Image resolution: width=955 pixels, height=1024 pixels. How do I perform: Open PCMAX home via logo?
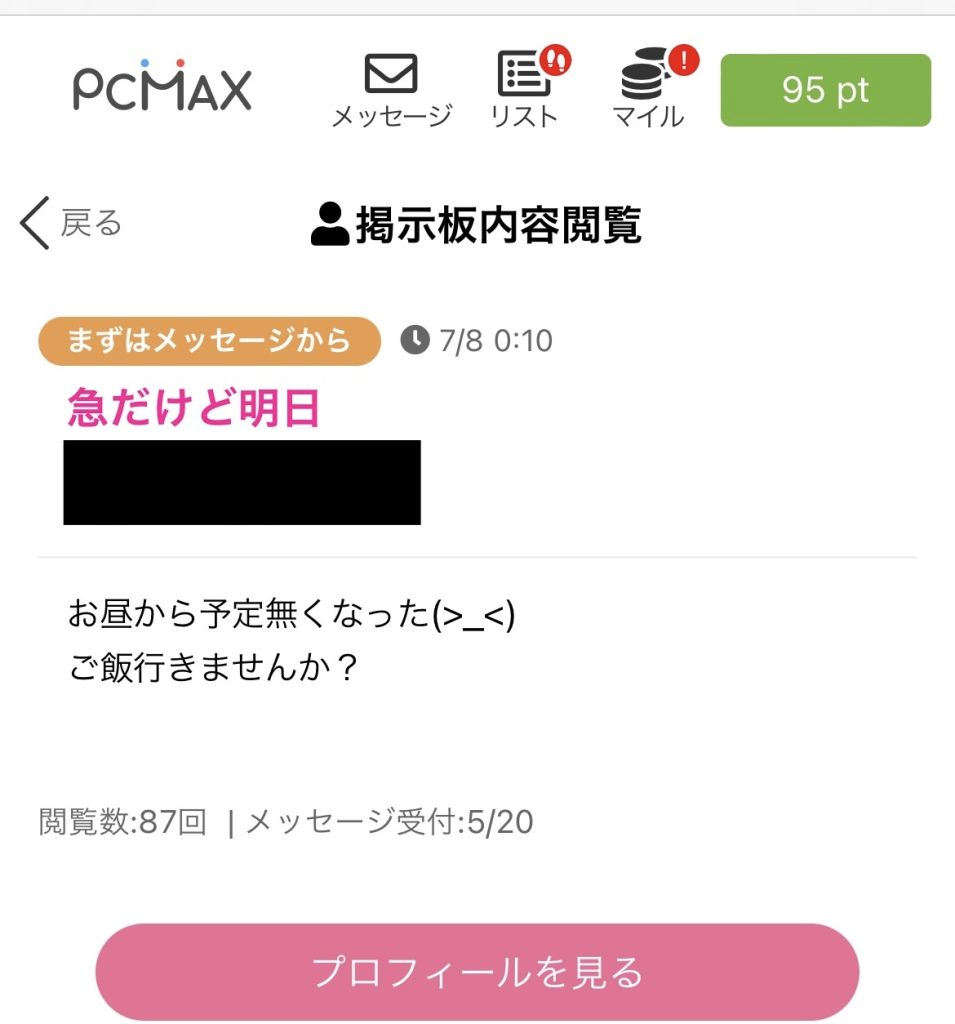162,88
